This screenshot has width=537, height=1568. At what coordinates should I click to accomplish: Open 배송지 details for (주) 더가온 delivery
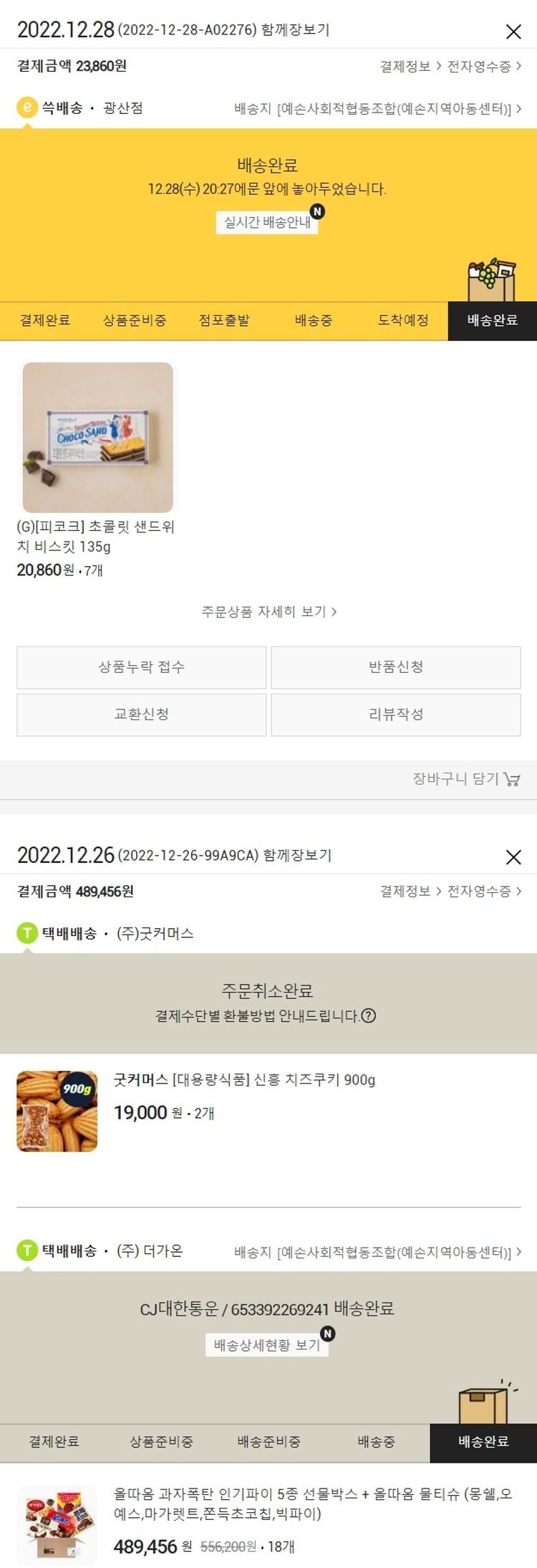(x=377, y=1252)
